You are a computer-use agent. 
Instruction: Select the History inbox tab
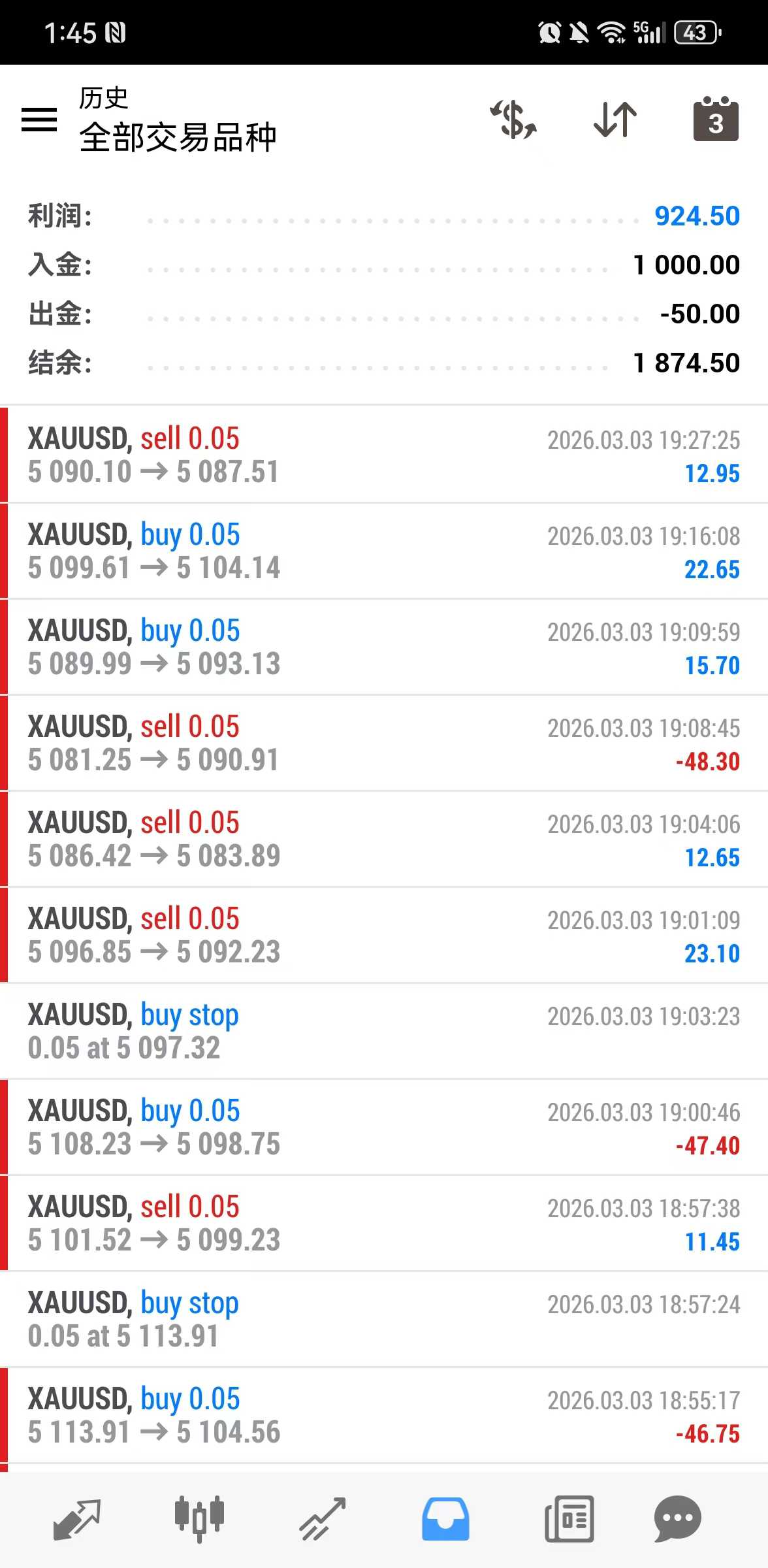click(445, 1519)
